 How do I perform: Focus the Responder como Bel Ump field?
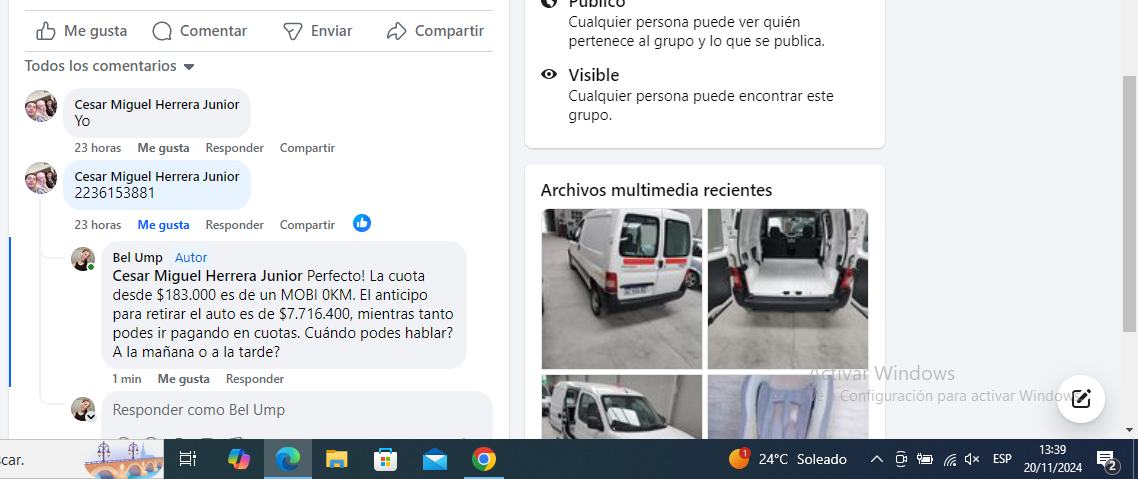coord(290,410)
